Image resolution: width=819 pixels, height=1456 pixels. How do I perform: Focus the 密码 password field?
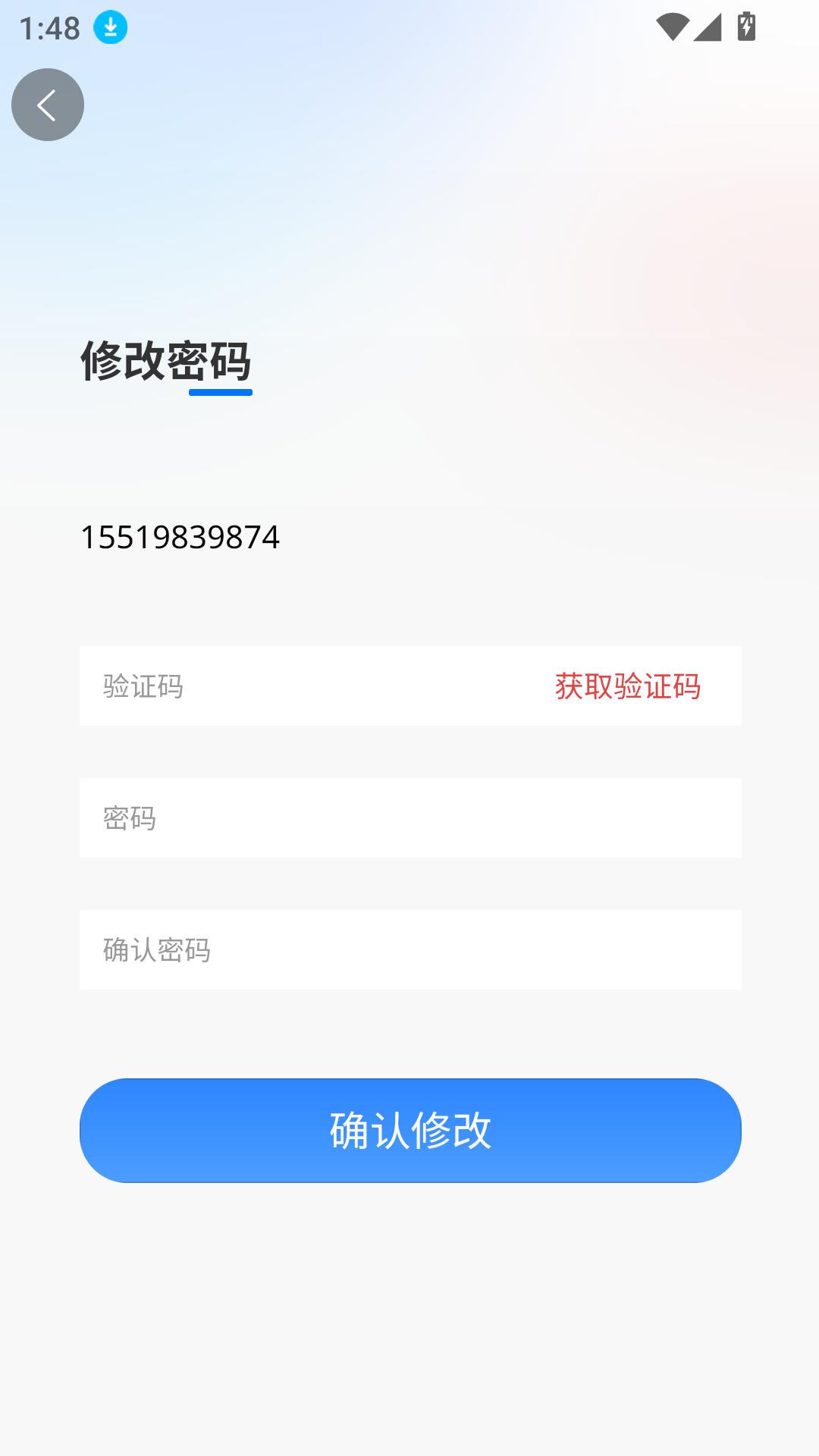pos(303,818)
